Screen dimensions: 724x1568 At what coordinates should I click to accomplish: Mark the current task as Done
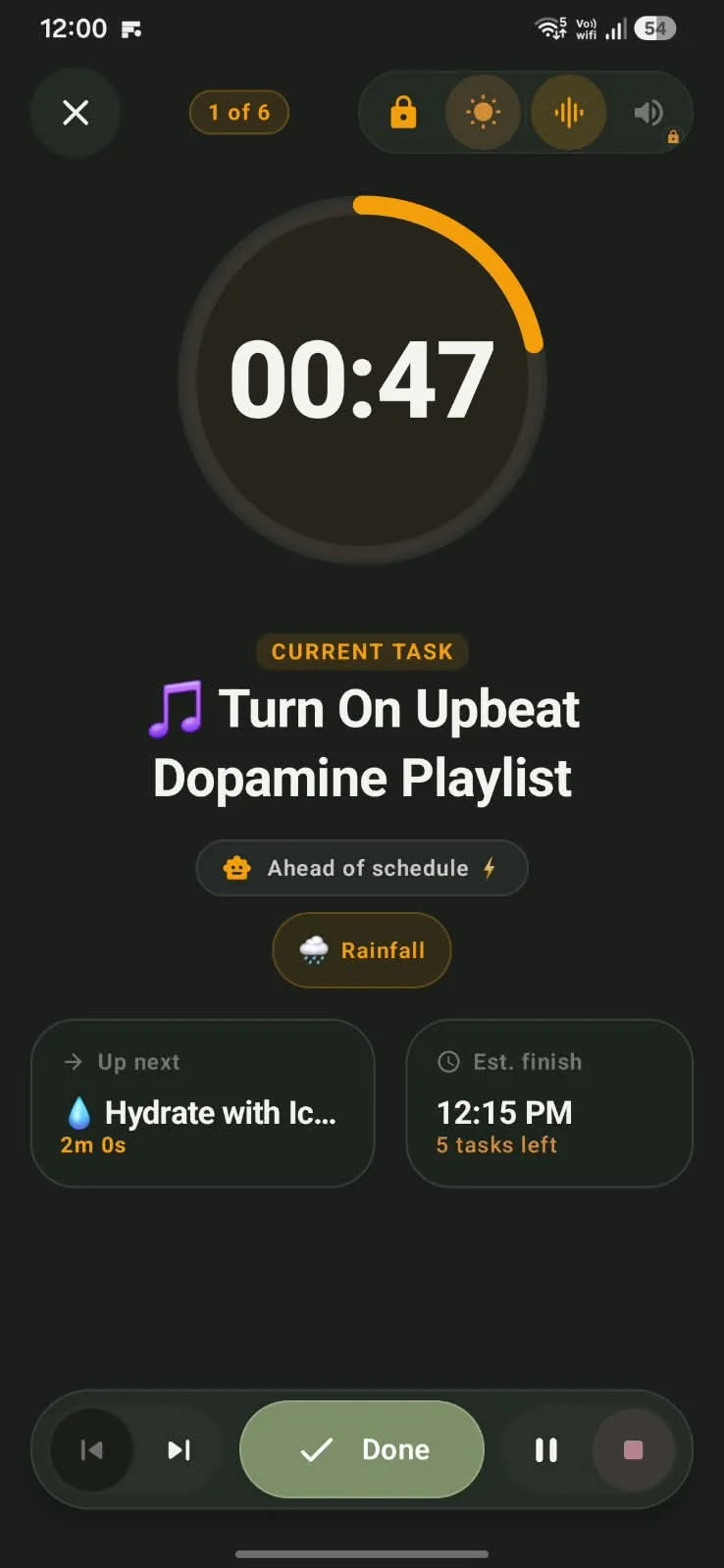362,1449
